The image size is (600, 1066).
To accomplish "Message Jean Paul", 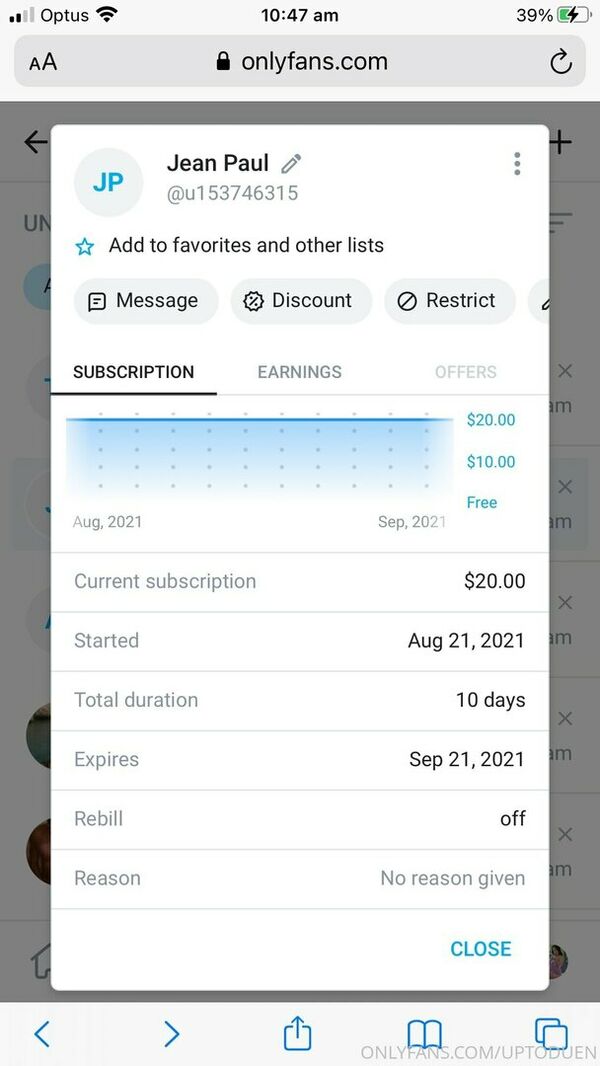I will click(145, 301).
